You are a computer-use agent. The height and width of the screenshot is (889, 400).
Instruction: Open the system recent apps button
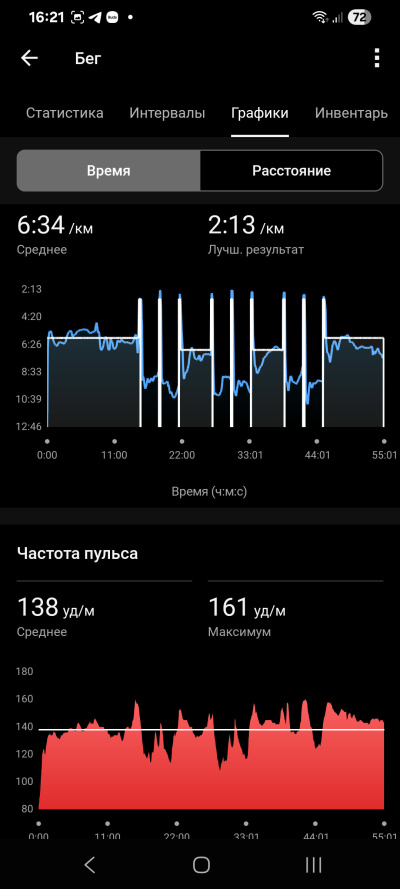(313, 865)
